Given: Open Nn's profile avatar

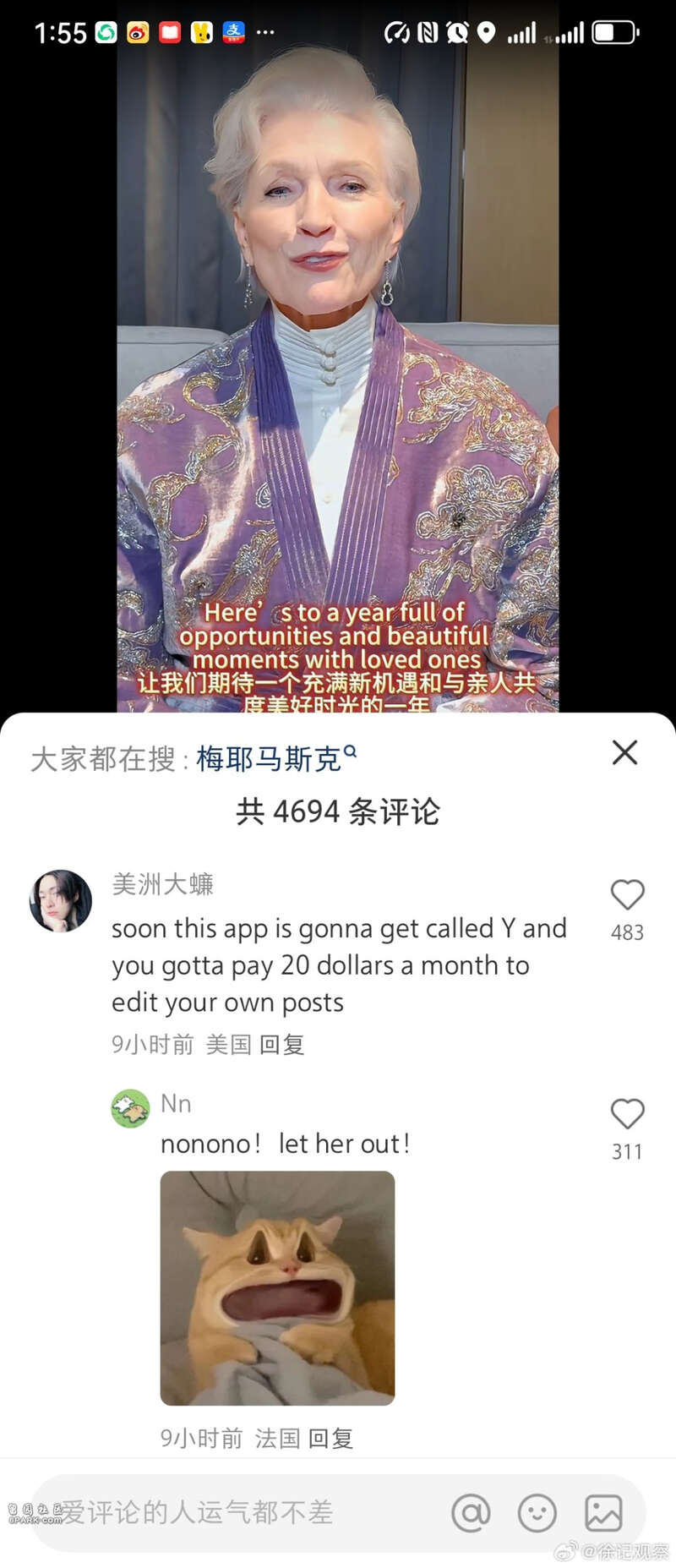Looking at the screenshot, I should [x=130, y=1108].
